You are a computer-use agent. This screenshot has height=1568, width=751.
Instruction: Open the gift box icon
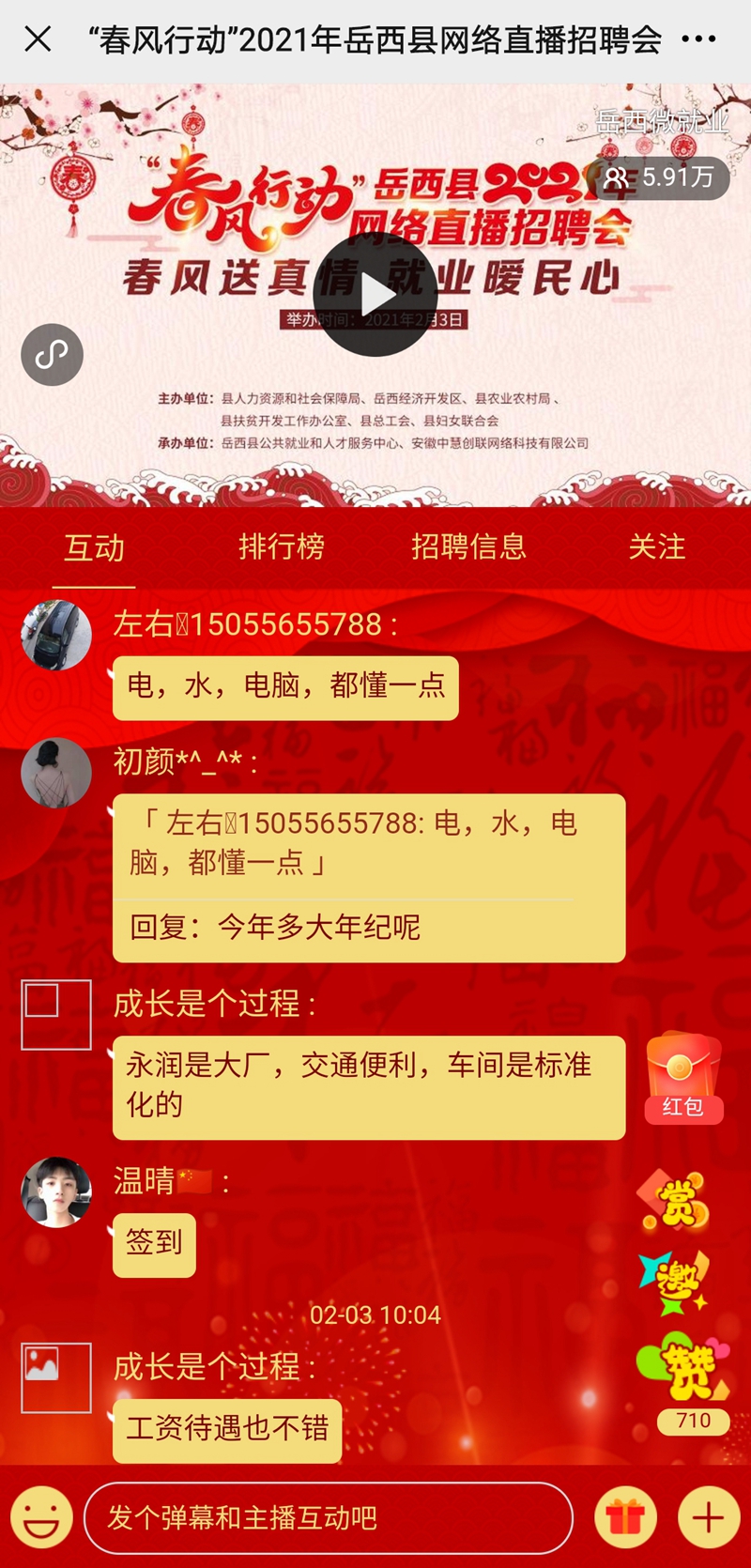[625, 1517]
